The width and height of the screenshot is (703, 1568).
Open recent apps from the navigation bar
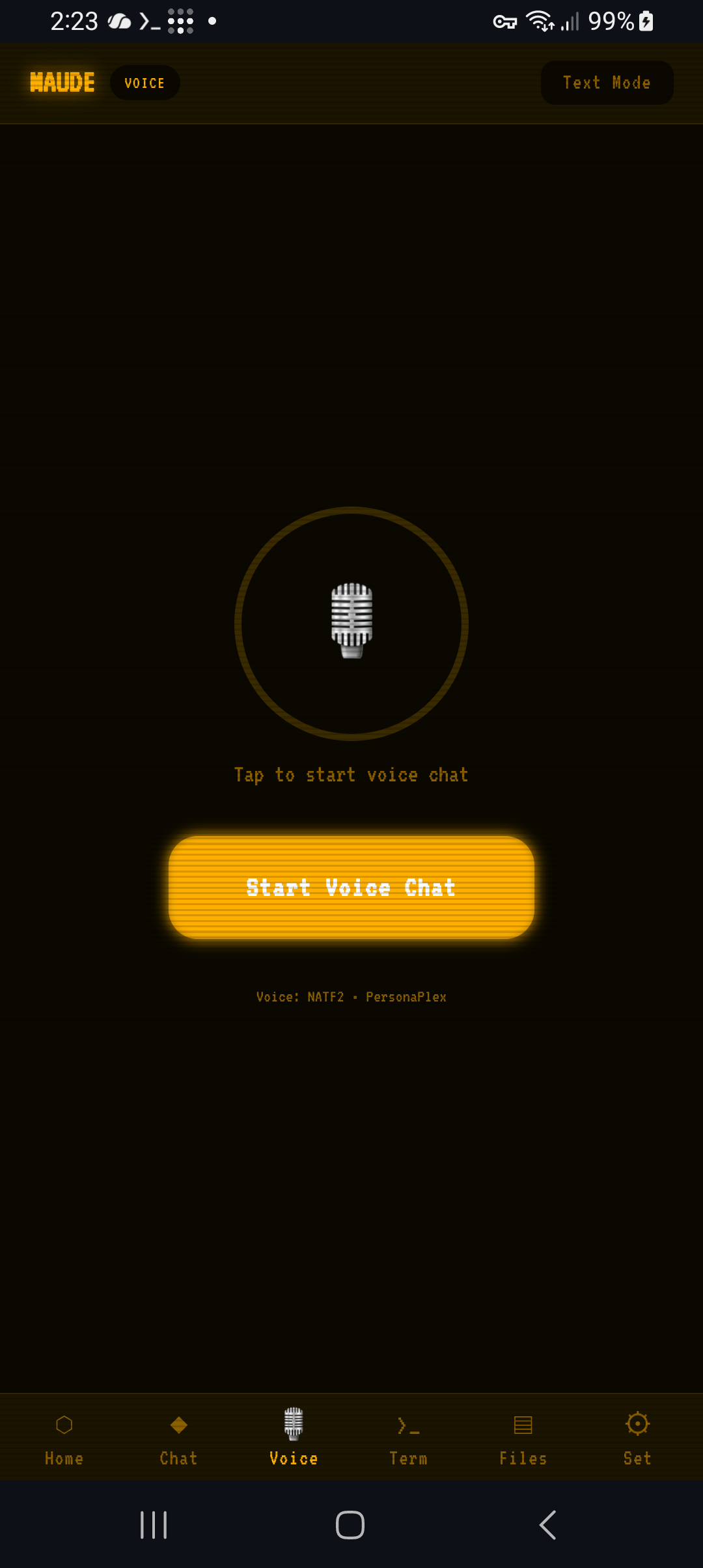[154, 1524]
